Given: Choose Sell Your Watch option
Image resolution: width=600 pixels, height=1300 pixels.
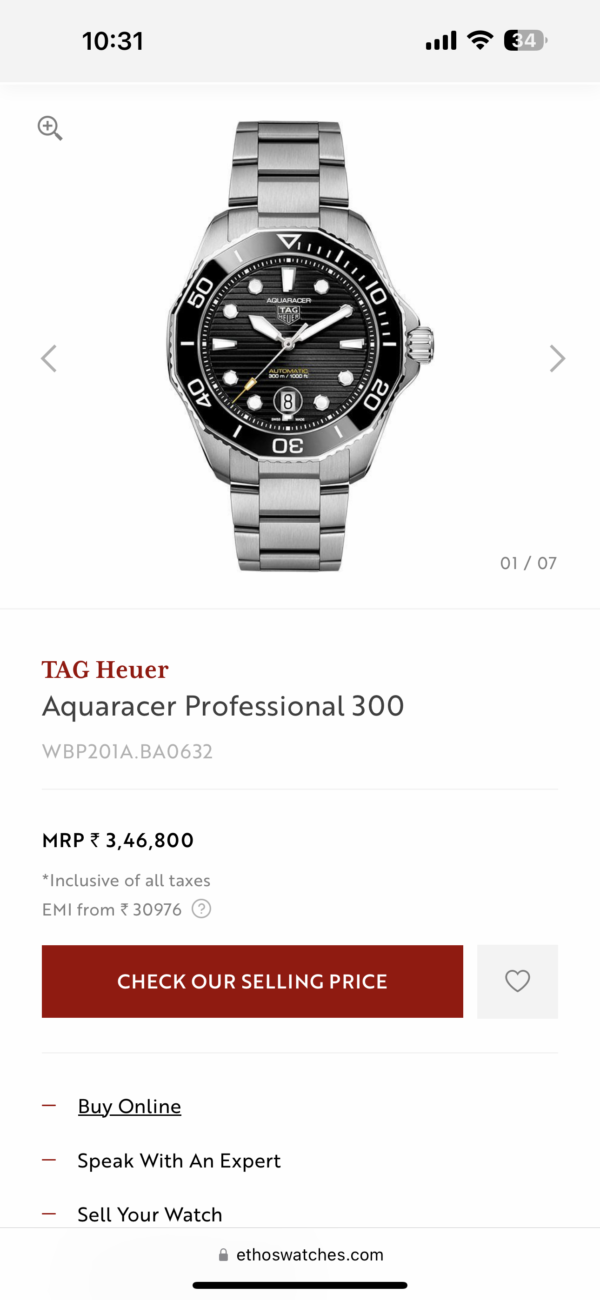Looking at the screenshot, I should (150, 1215).
